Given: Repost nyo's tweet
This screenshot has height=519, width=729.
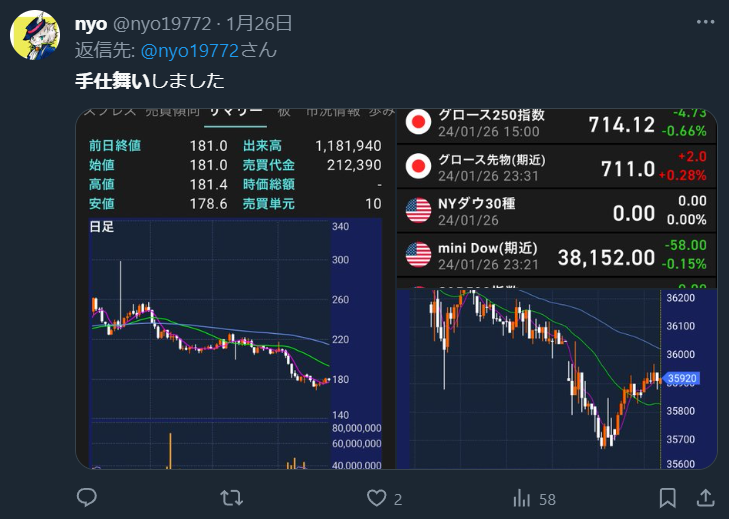Looking at the screenshot, I should click(x=232, y=497).
